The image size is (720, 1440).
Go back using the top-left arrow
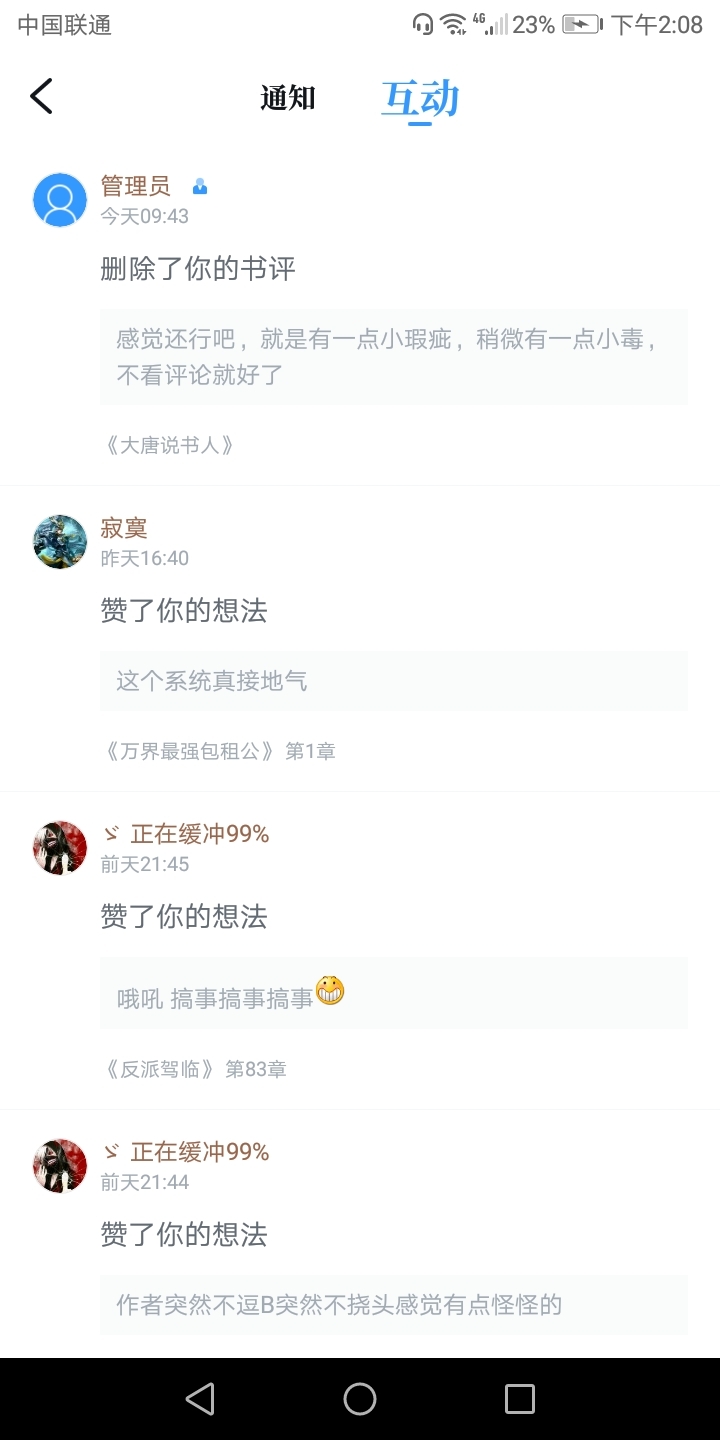click(41, 97)
